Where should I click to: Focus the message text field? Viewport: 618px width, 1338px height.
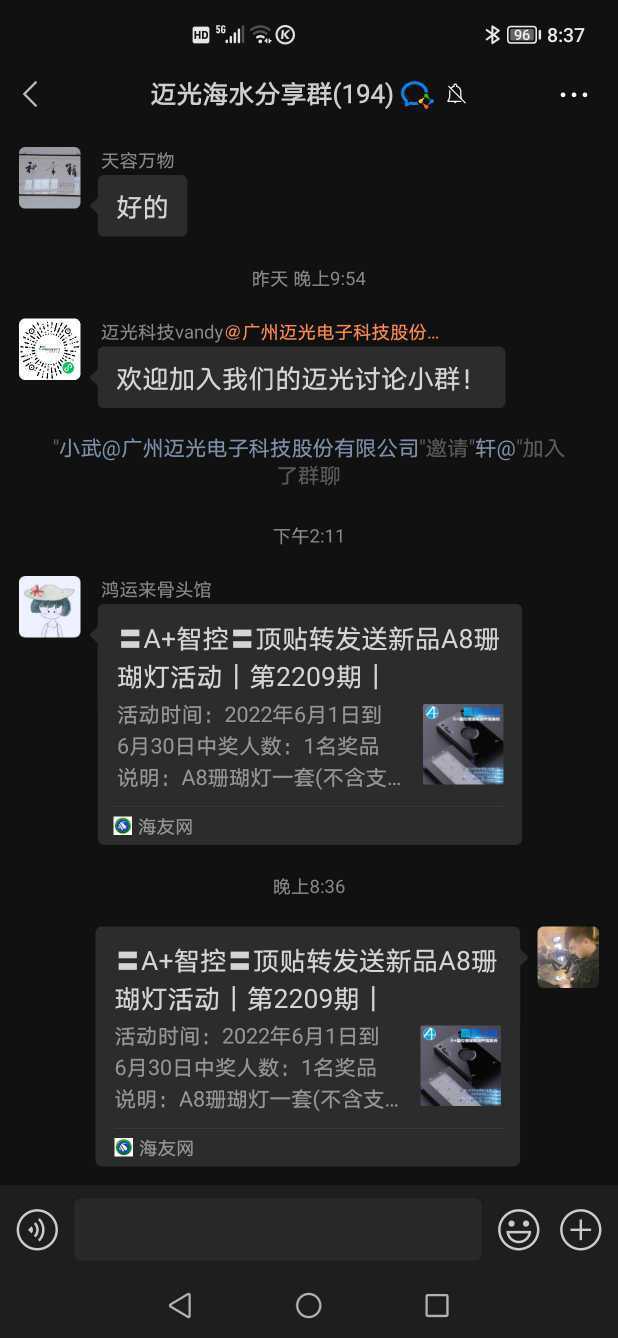277,1229
